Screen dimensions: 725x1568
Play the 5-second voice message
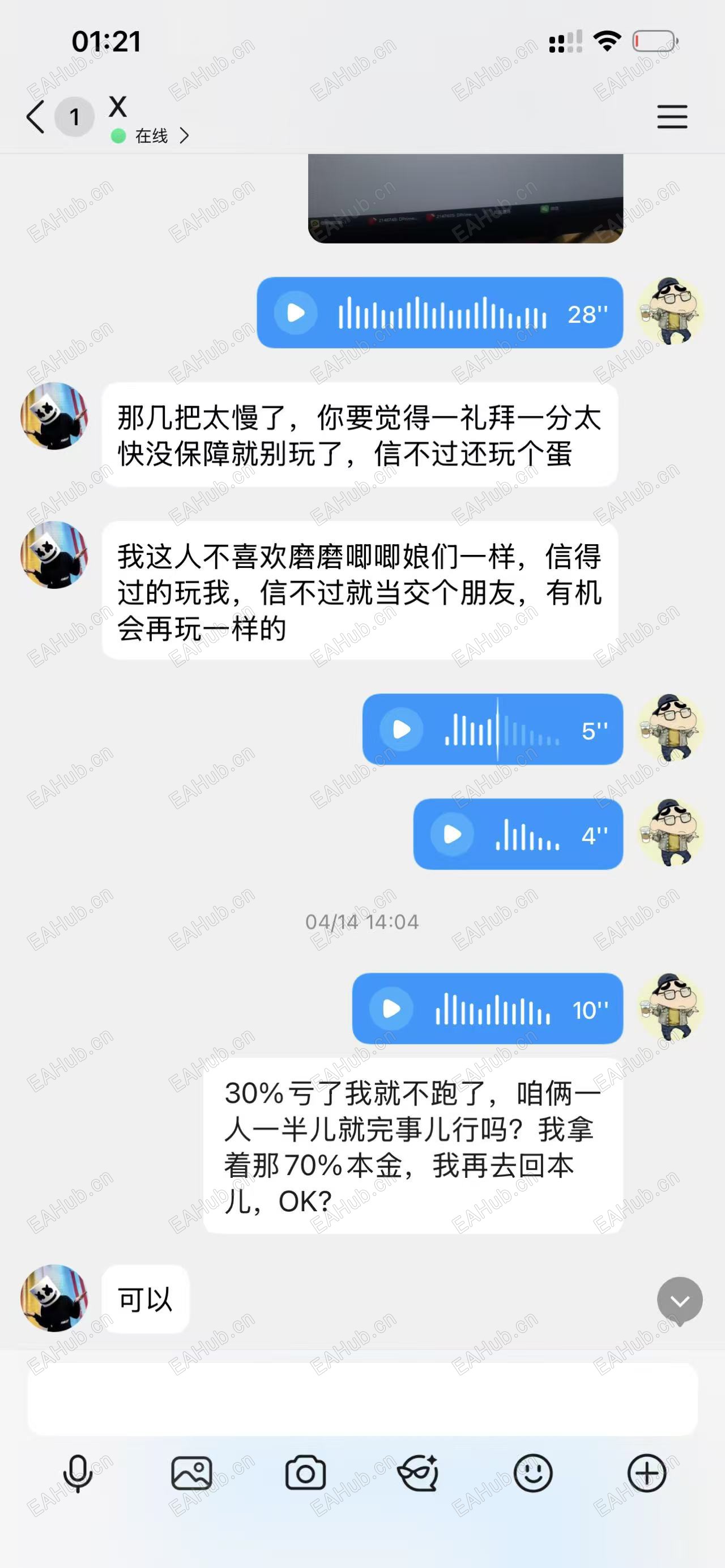401,729
